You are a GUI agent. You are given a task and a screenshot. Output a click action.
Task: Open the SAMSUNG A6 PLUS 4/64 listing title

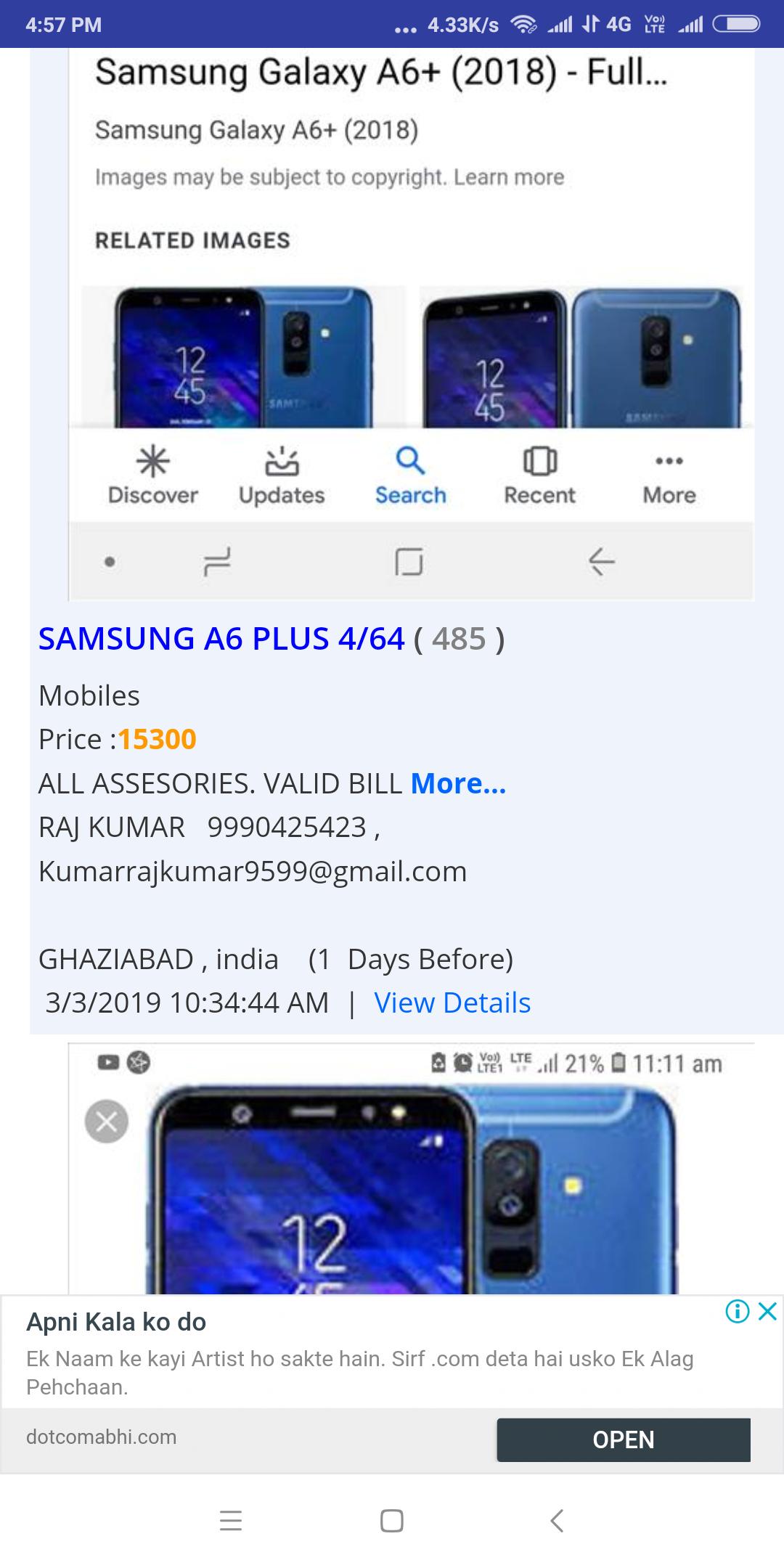click(x=221, y=639)
